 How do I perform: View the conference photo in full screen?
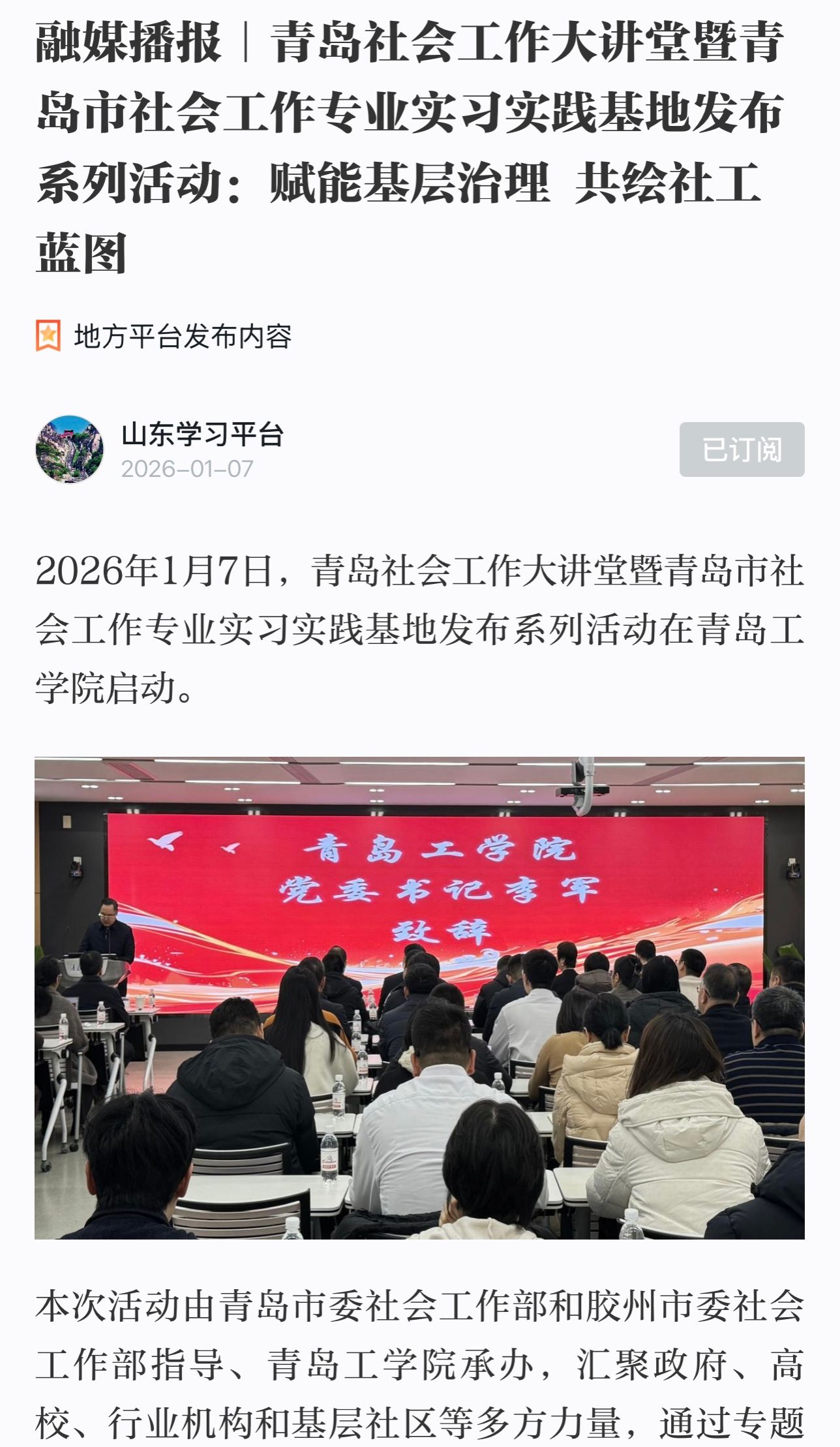click(419, 997)
